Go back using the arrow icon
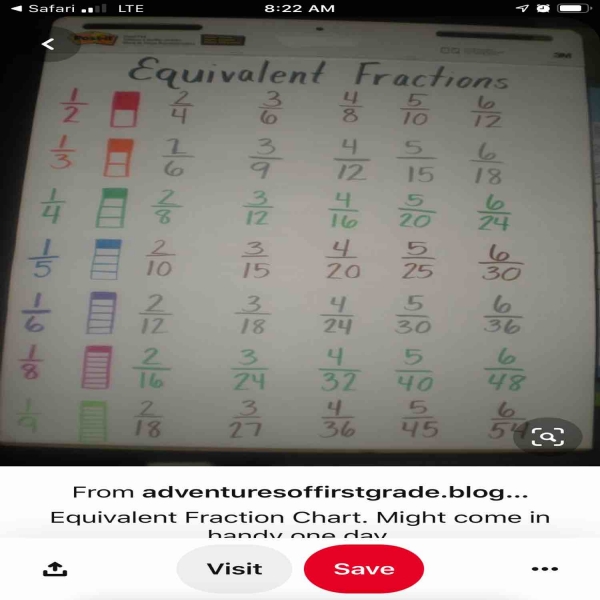Image resolution: width=600 pixels, height=600 pixels. click(x=47, y=44)
